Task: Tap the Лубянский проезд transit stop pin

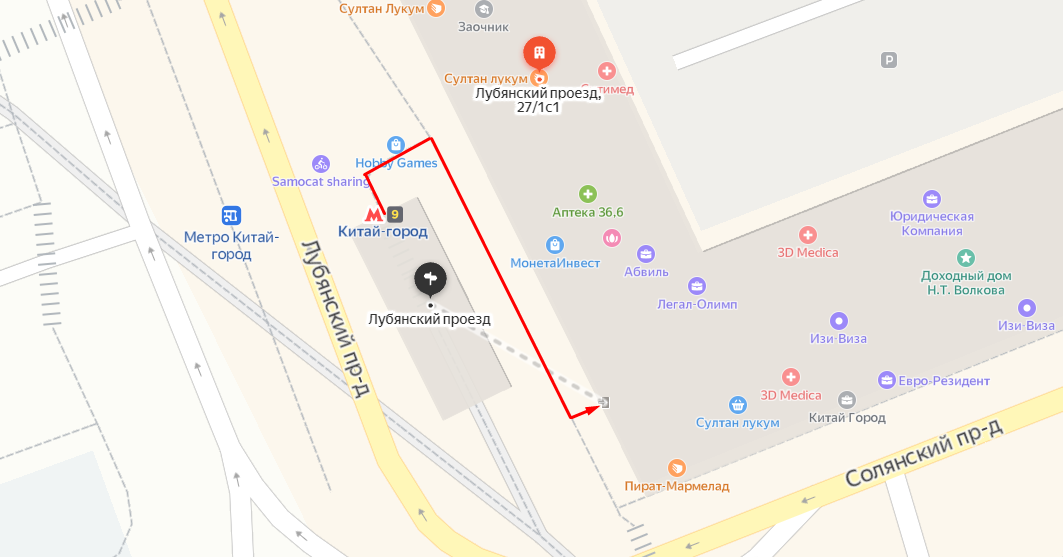Action: (x=430, y=279)
